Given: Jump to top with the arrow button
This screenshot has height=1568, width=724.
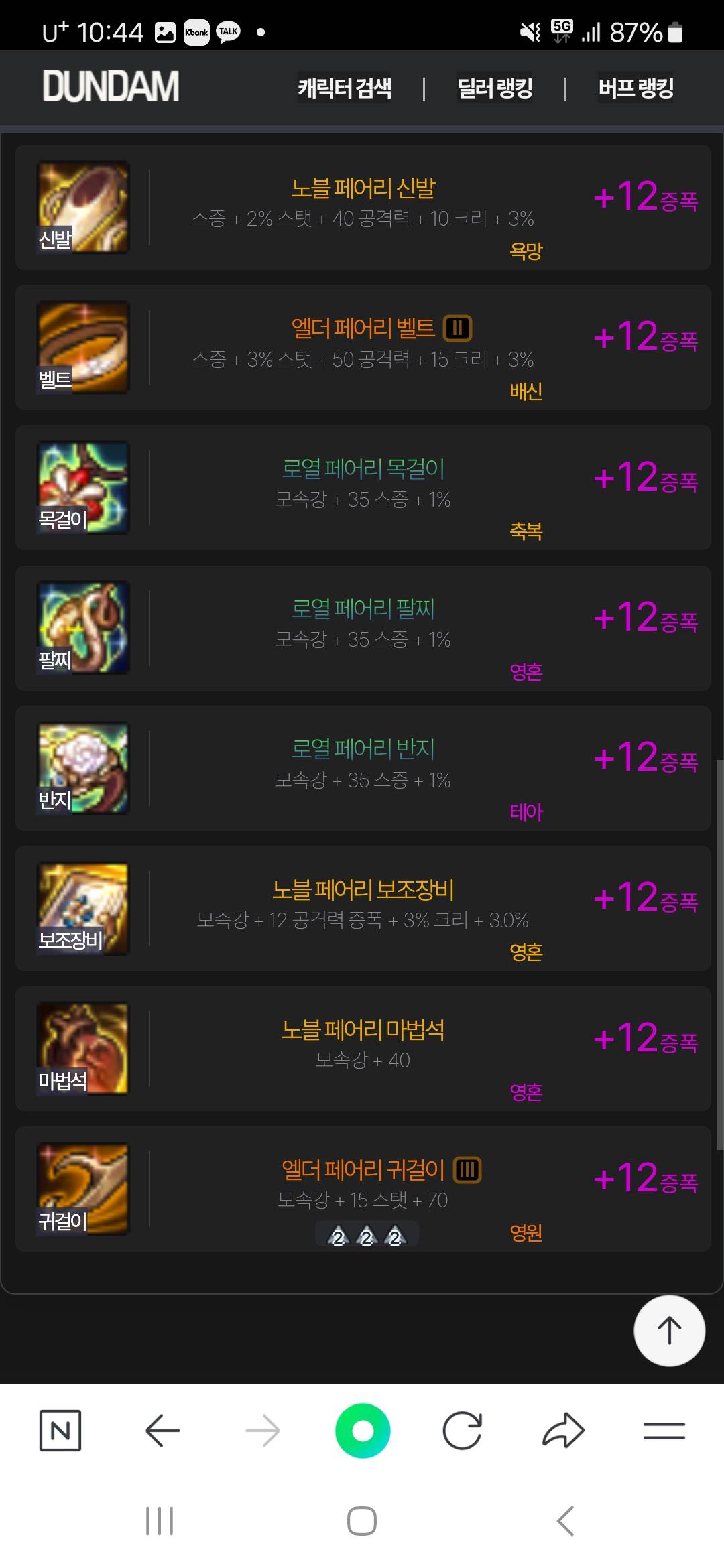Looking at the screenshot, I should [669, 1331].
